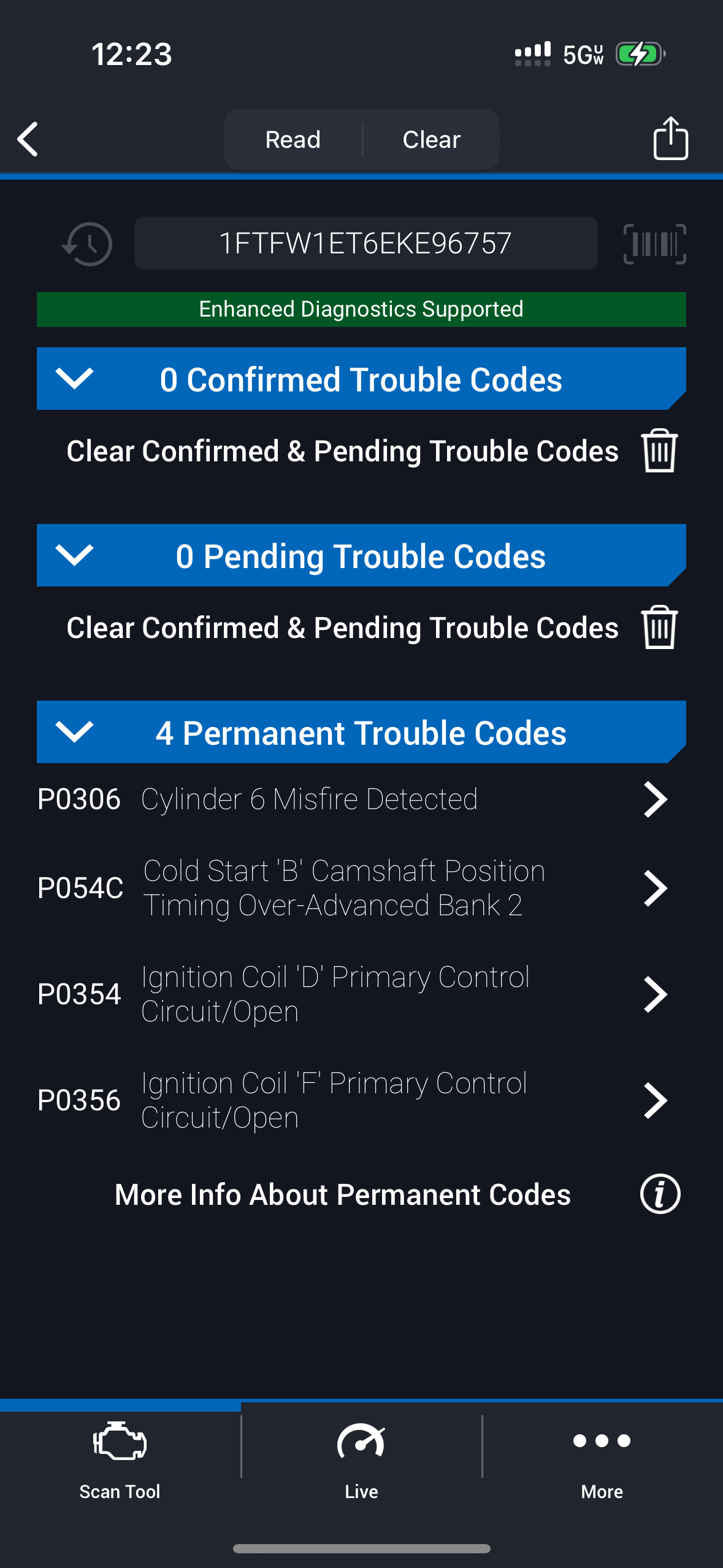The height and width of the screenshot is (1568, 723).
Task: Open the More tab
Action: pos(602,1460)
